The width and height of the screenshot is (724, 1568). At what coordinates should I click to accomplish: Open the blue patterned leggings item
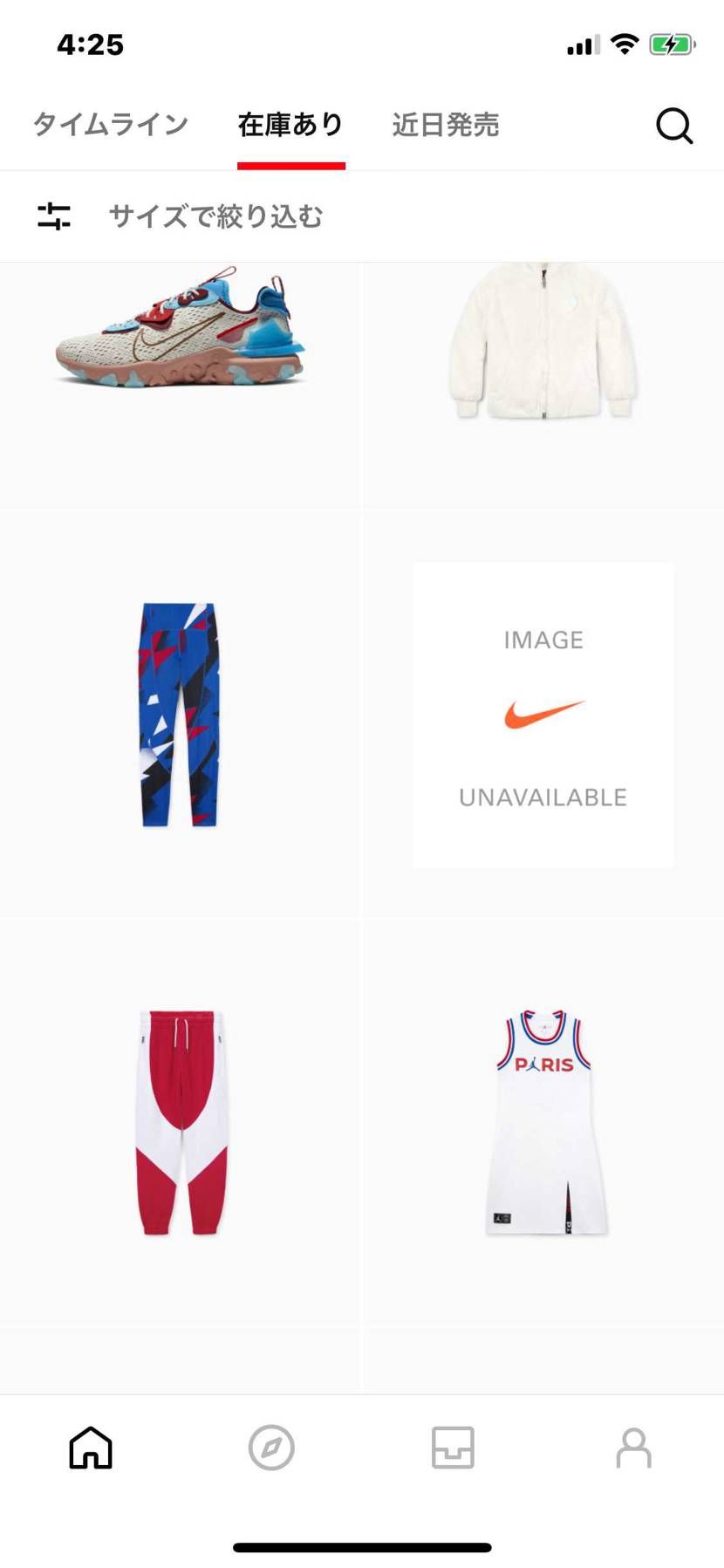(x=180, y=714)
